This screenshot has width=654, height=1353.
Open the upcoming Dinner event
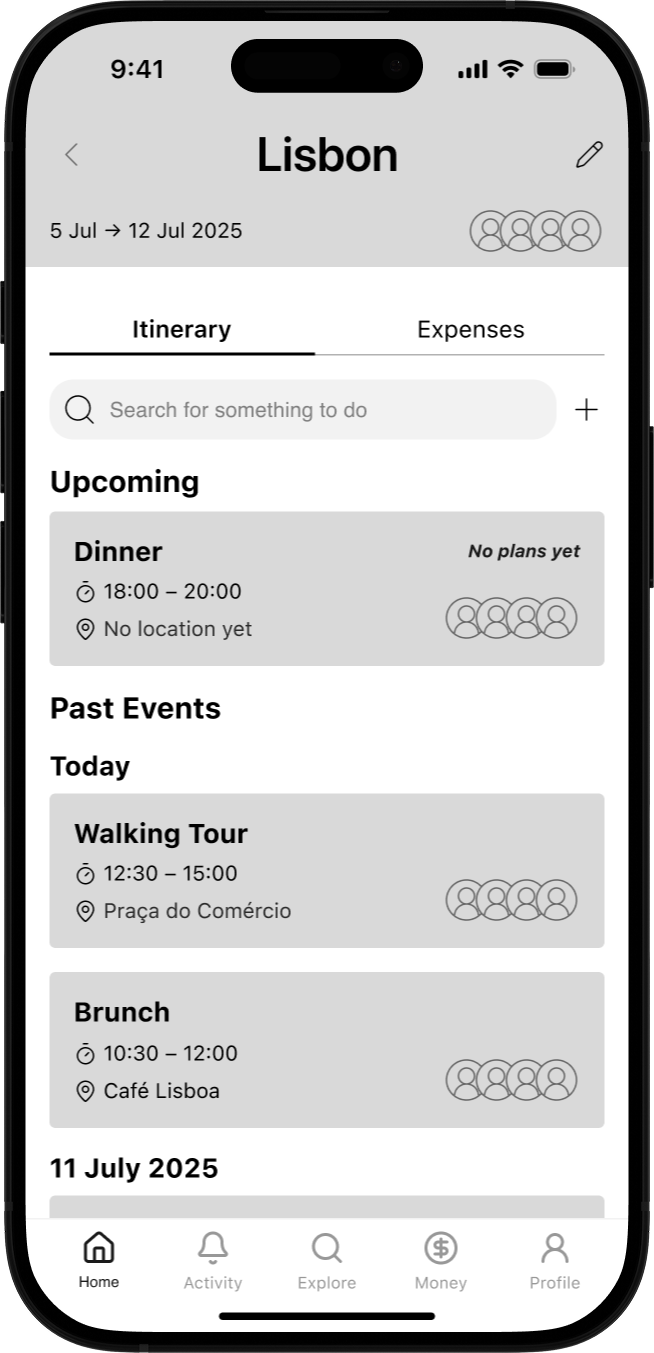pos(326,589)
